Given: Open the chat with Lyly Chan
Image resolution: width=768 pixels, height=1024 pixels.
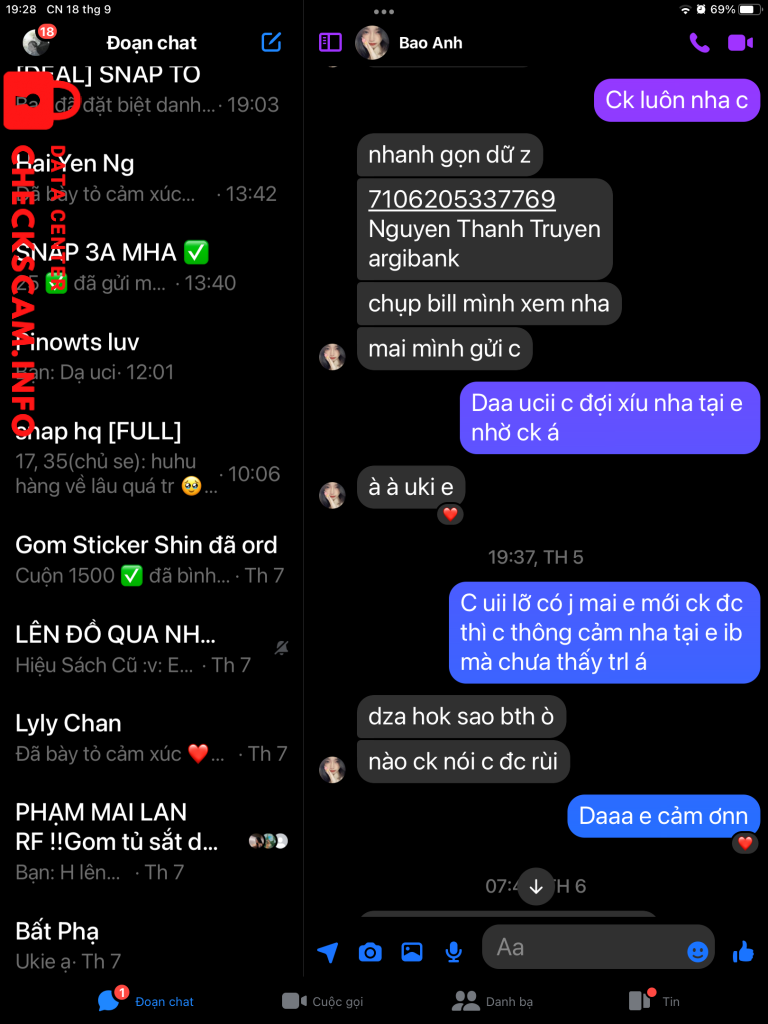Looking at the screenshot, I should (x=150, y=737).
